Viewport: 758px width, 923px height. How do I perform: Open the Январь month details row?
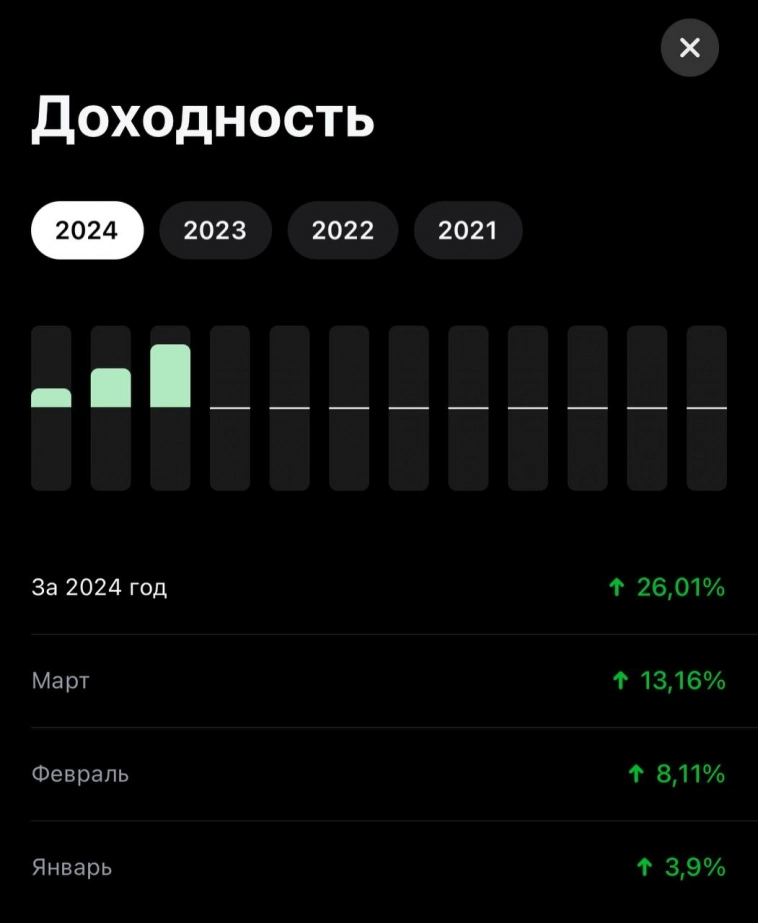pos(72,868)
